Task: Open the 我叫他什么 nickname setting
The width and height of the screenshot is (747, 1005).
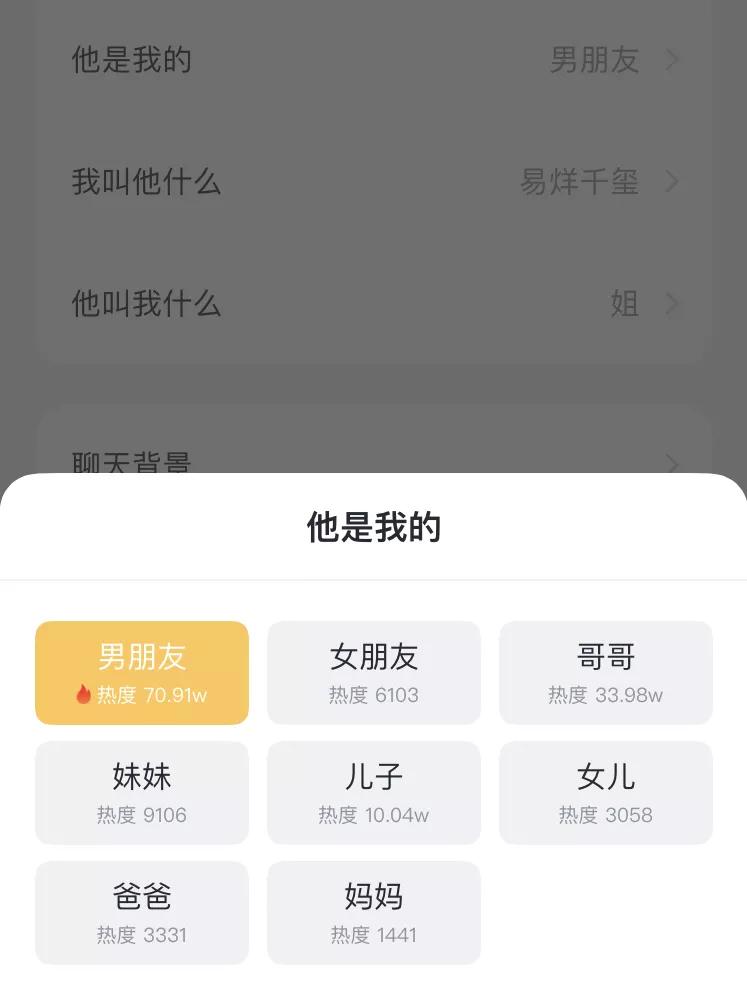Action: point(373,182)
